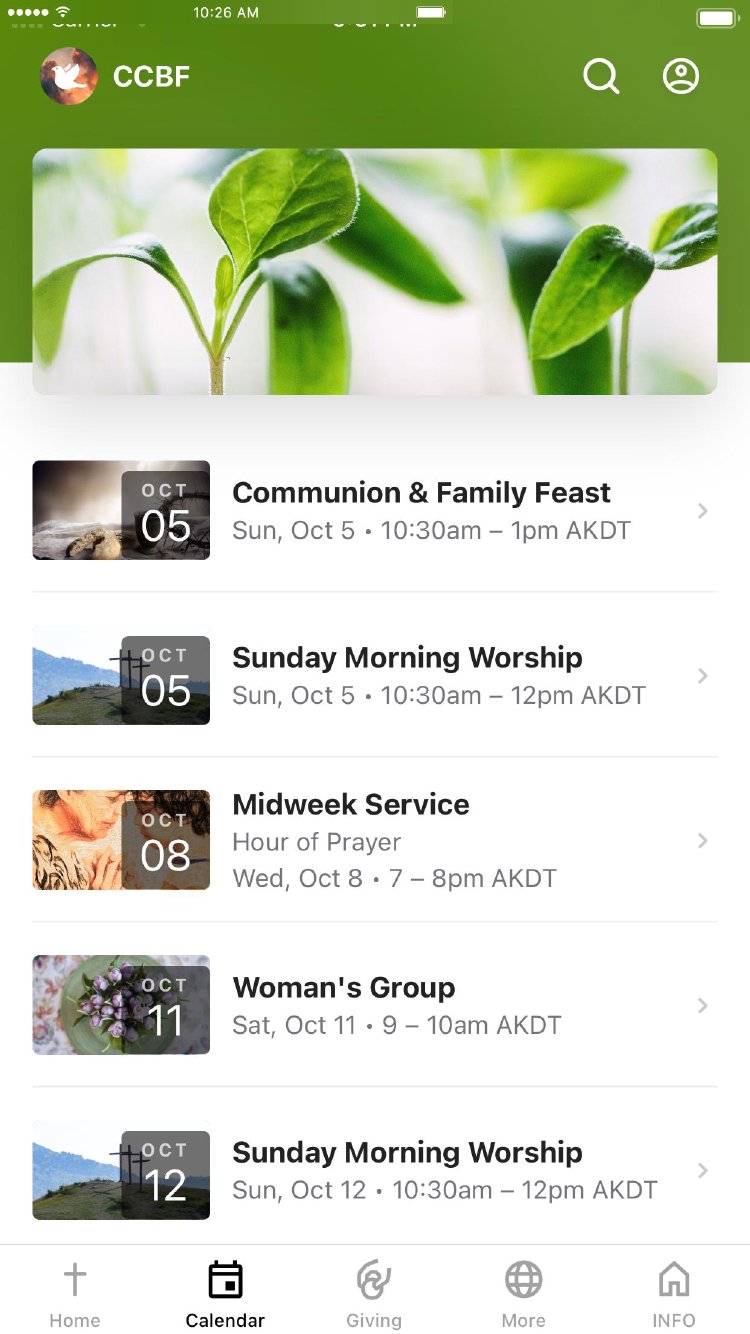Switch to the Home tab
Image resolution: width=750 pixels, height=1334 pixels.
click(75, 1292)
